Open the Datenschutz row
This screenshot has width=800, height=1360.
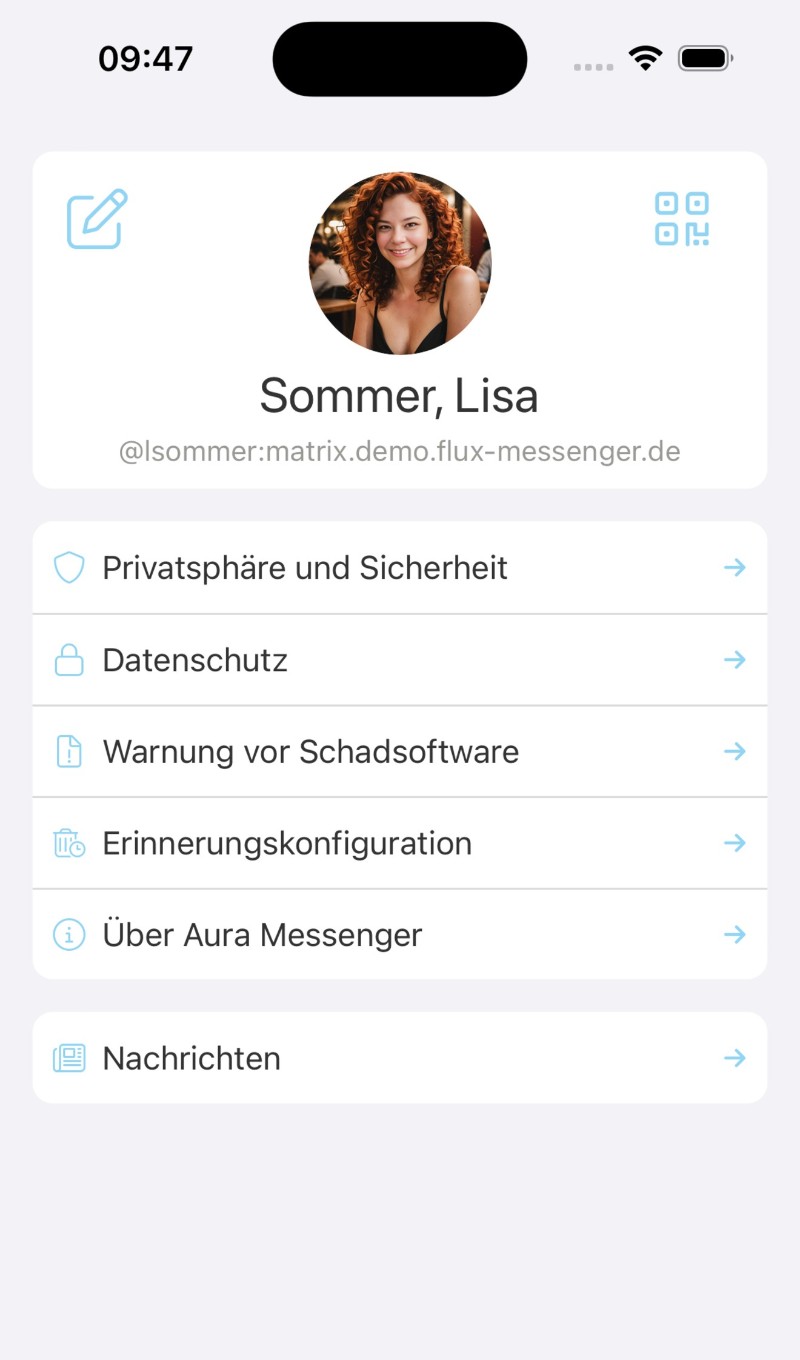click(400, 660)
